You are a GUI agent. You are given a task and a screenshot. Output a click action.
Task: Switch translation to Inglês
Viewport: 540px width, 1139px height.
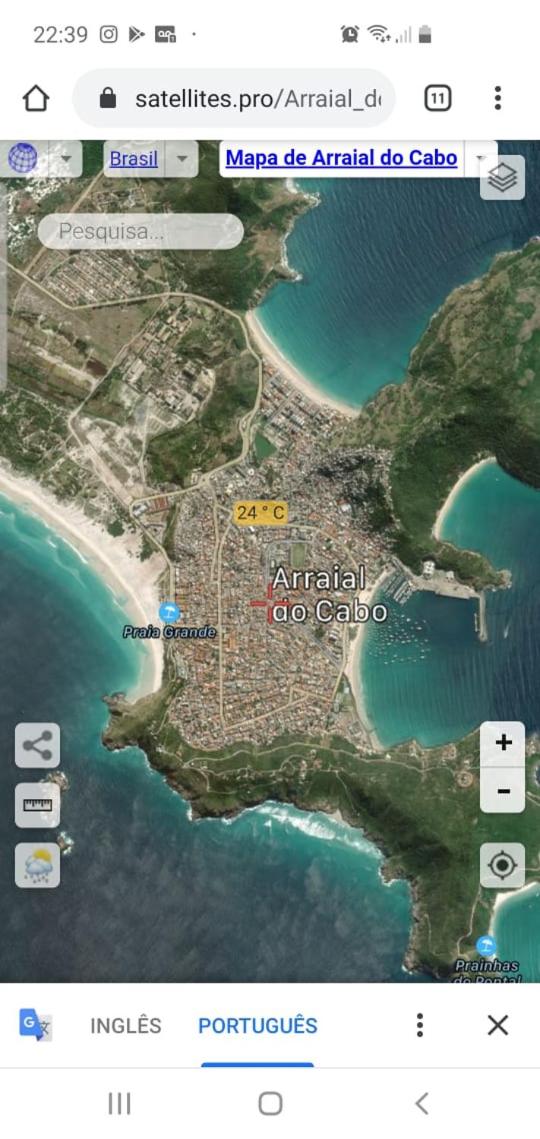pyautogui.click(x=126, y=1026)
